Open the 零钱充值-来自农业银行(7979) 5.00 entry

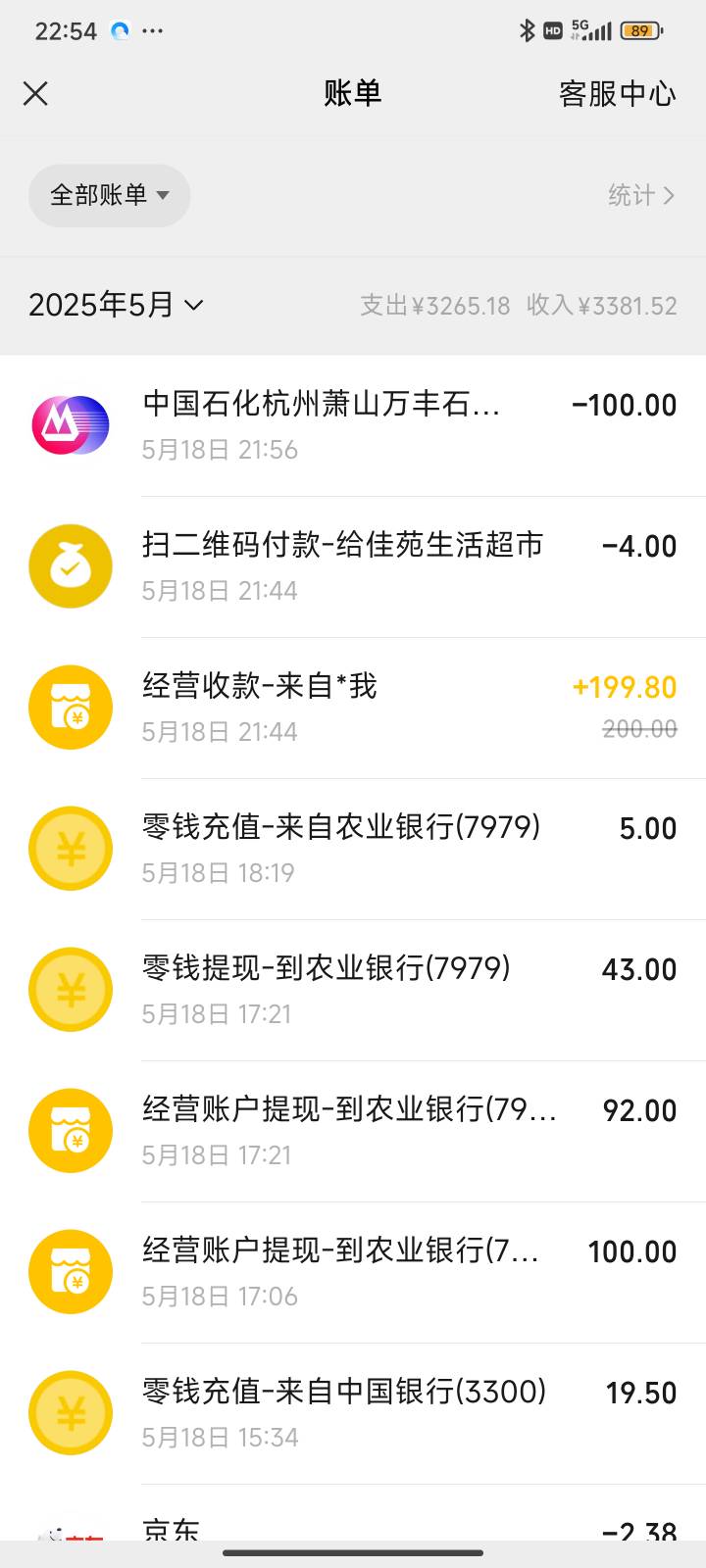point(353,849)
